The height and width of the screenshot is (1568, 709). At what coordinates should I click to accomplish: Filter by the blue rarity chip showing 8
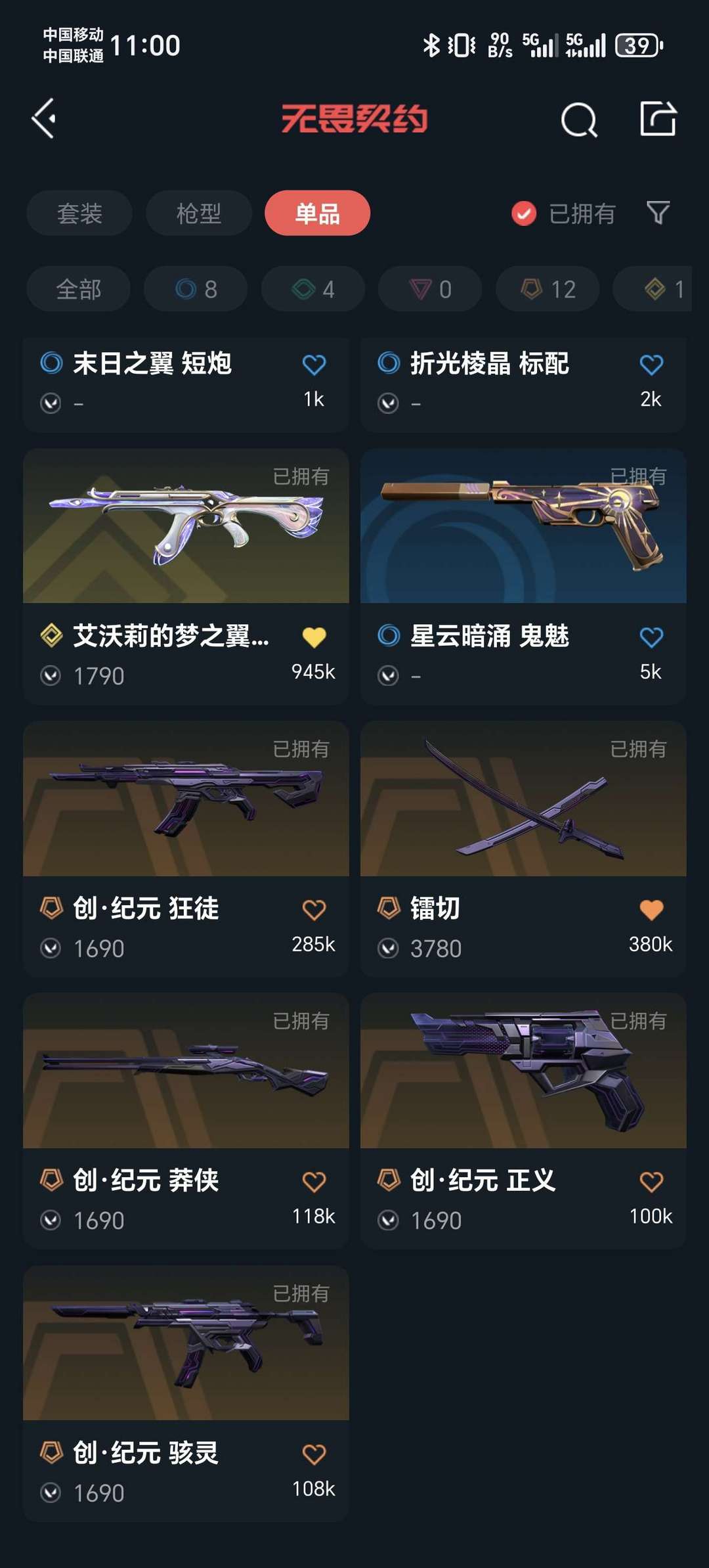click(x=196, y=289)
